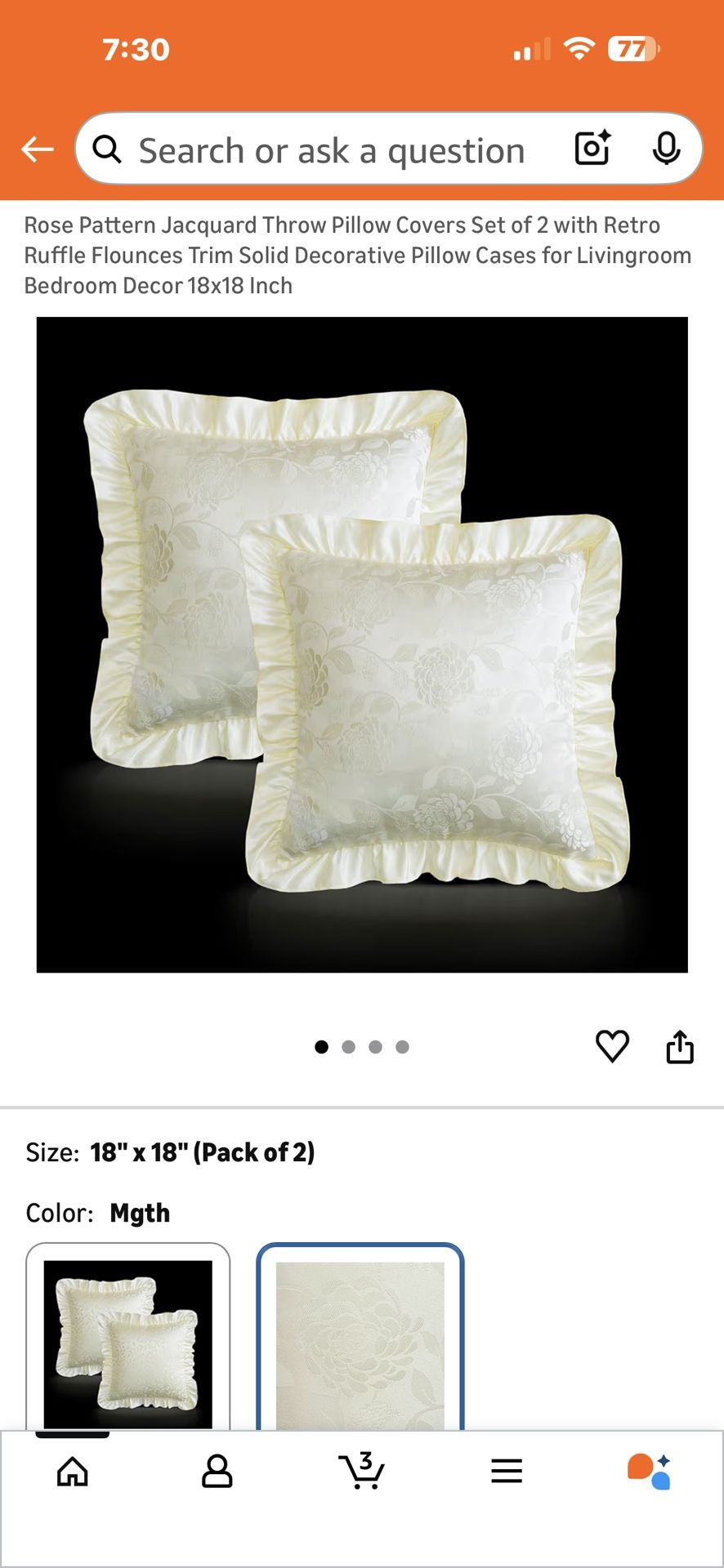Select the ruffled pillow pair color swatch
724x1568 pixels.
[x=127, y=1339]
